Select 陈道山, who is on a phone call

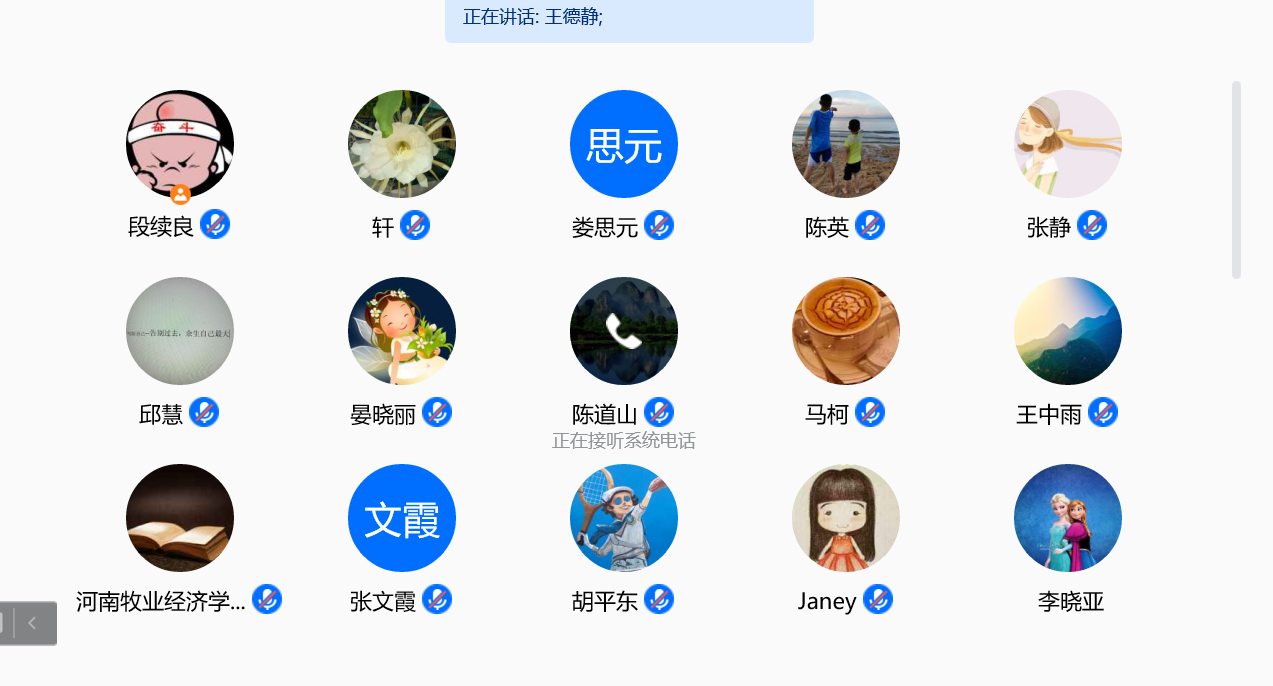[624, 331]
